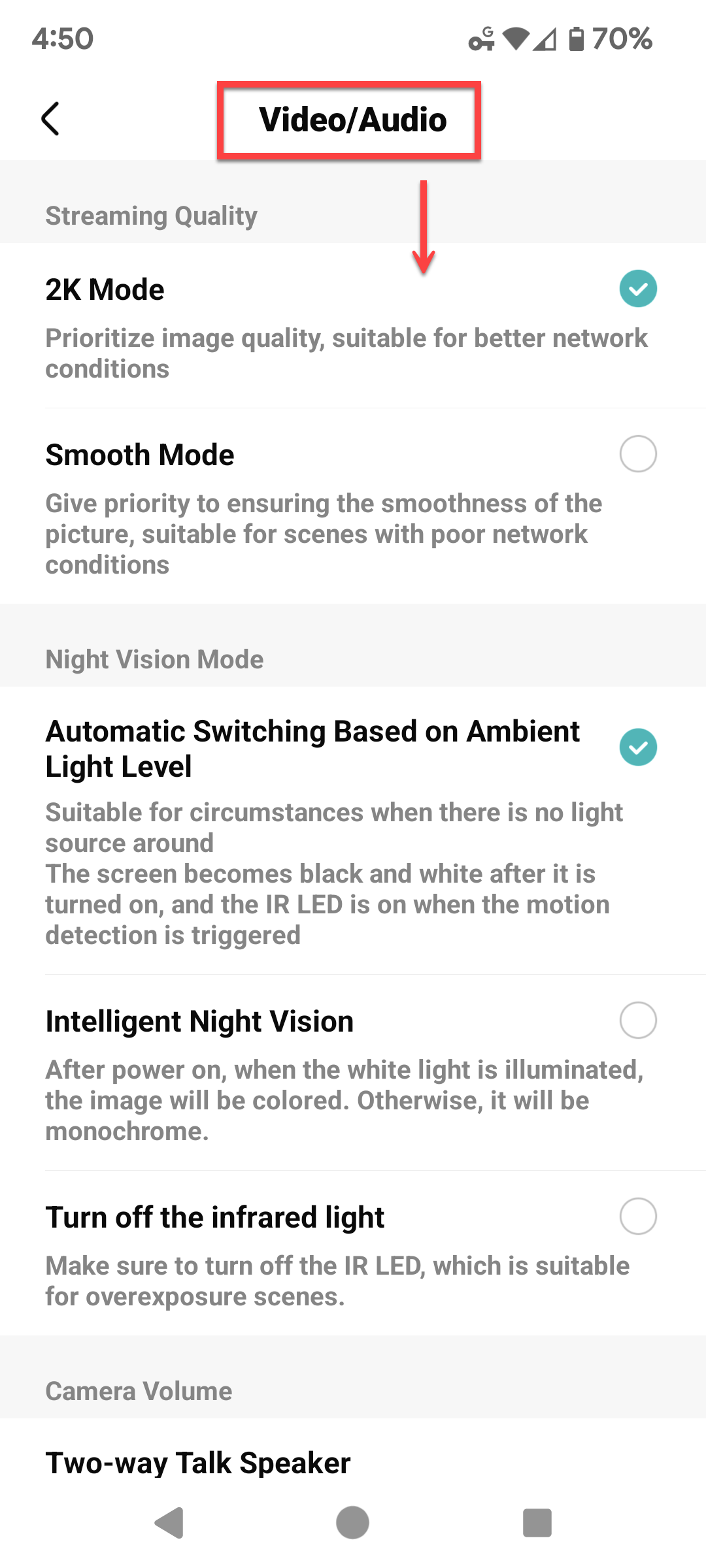Choose Turn off the infrared light
706x1568 pixels.
[353, 1253]
